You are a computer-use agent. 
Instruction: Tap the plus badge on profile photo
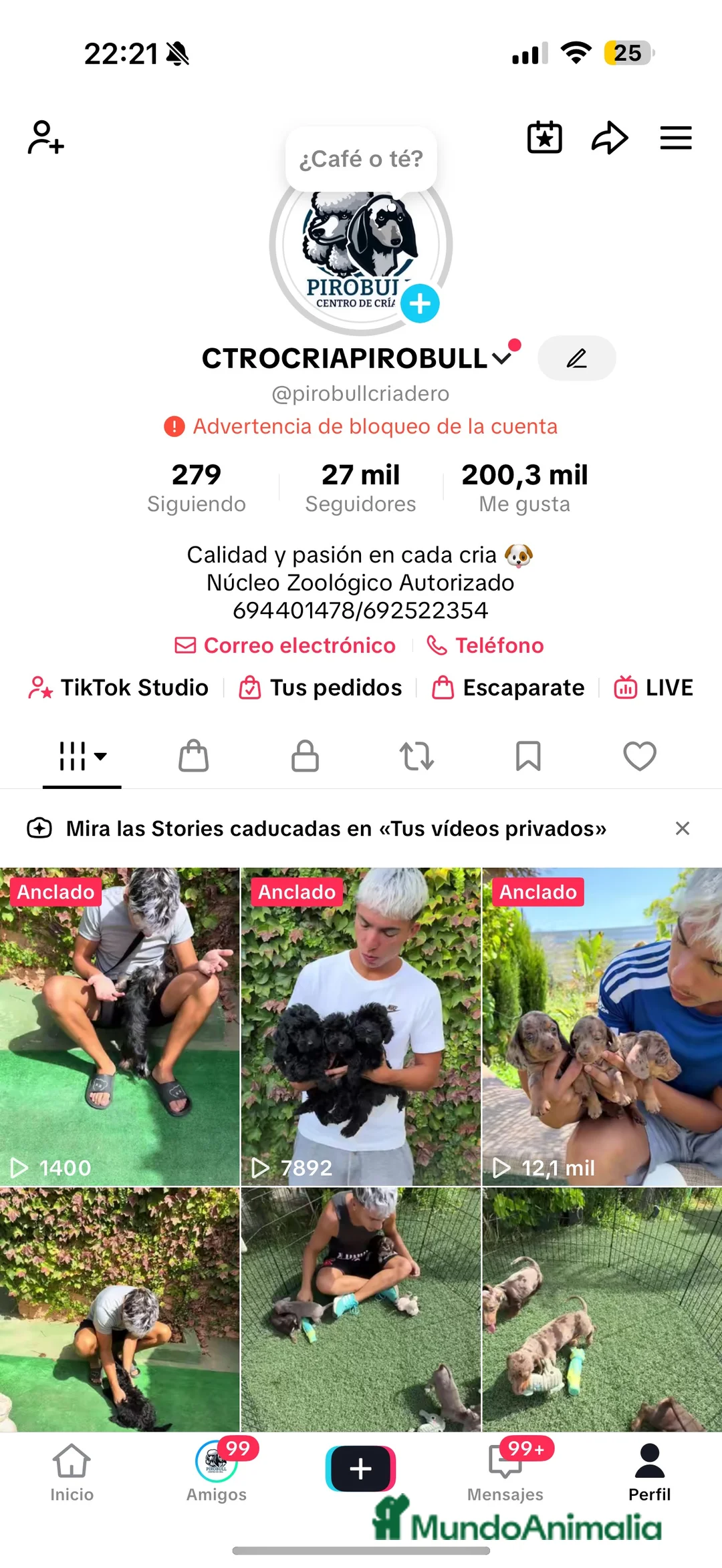[x=420, y=304]
